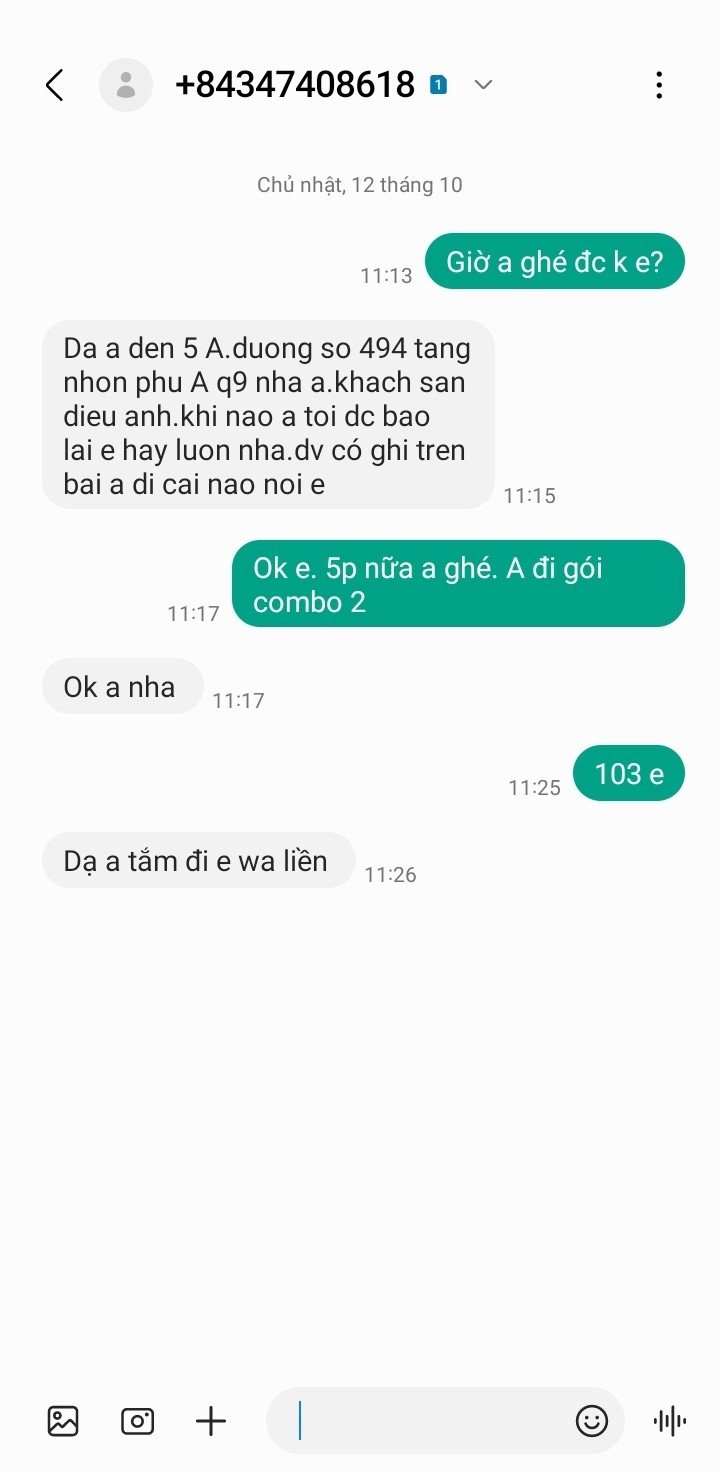
Task: Open contact avatar for +84347408618
Action: click(126, 85)
